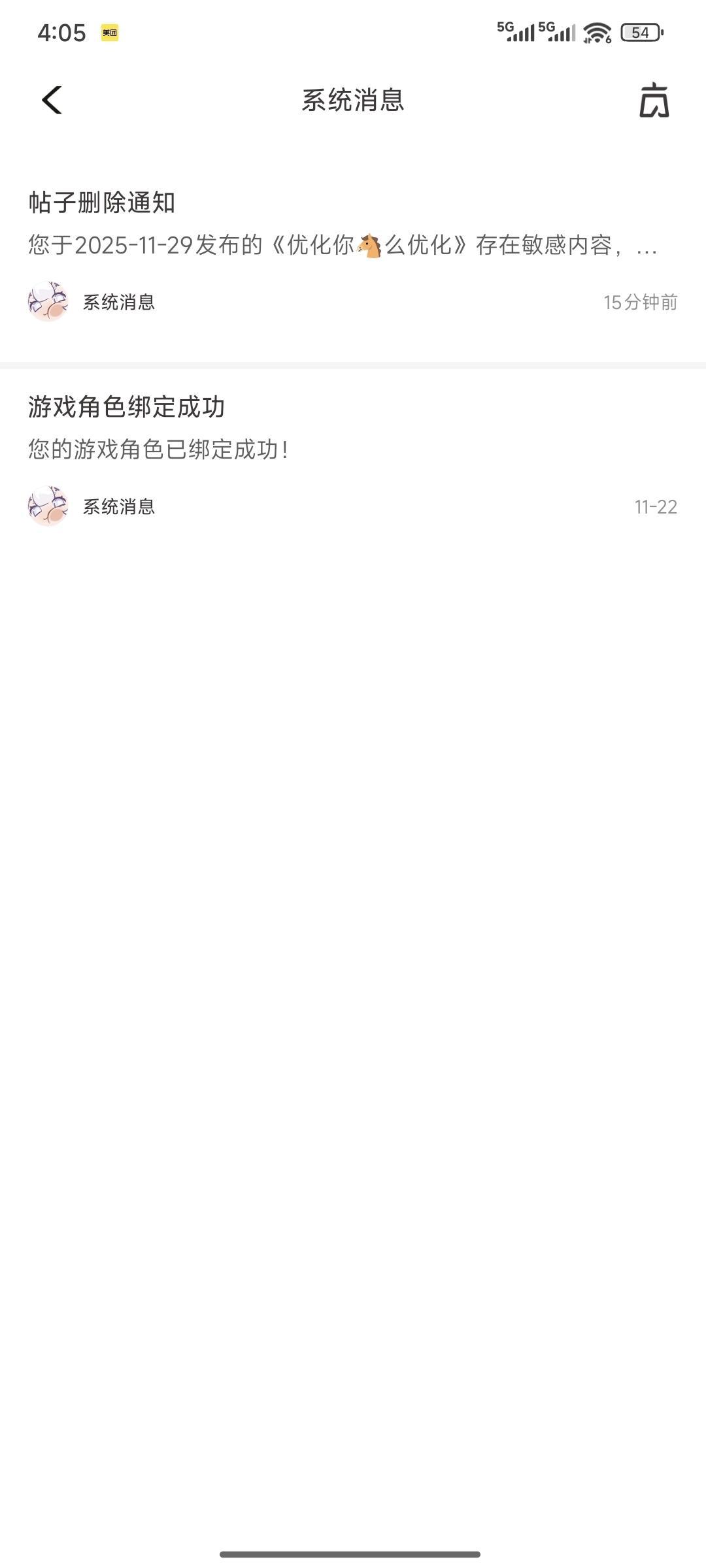Screen dimensions: 706x1568
Task: Go back from 系统消息 page
Action: coord(52,100)
